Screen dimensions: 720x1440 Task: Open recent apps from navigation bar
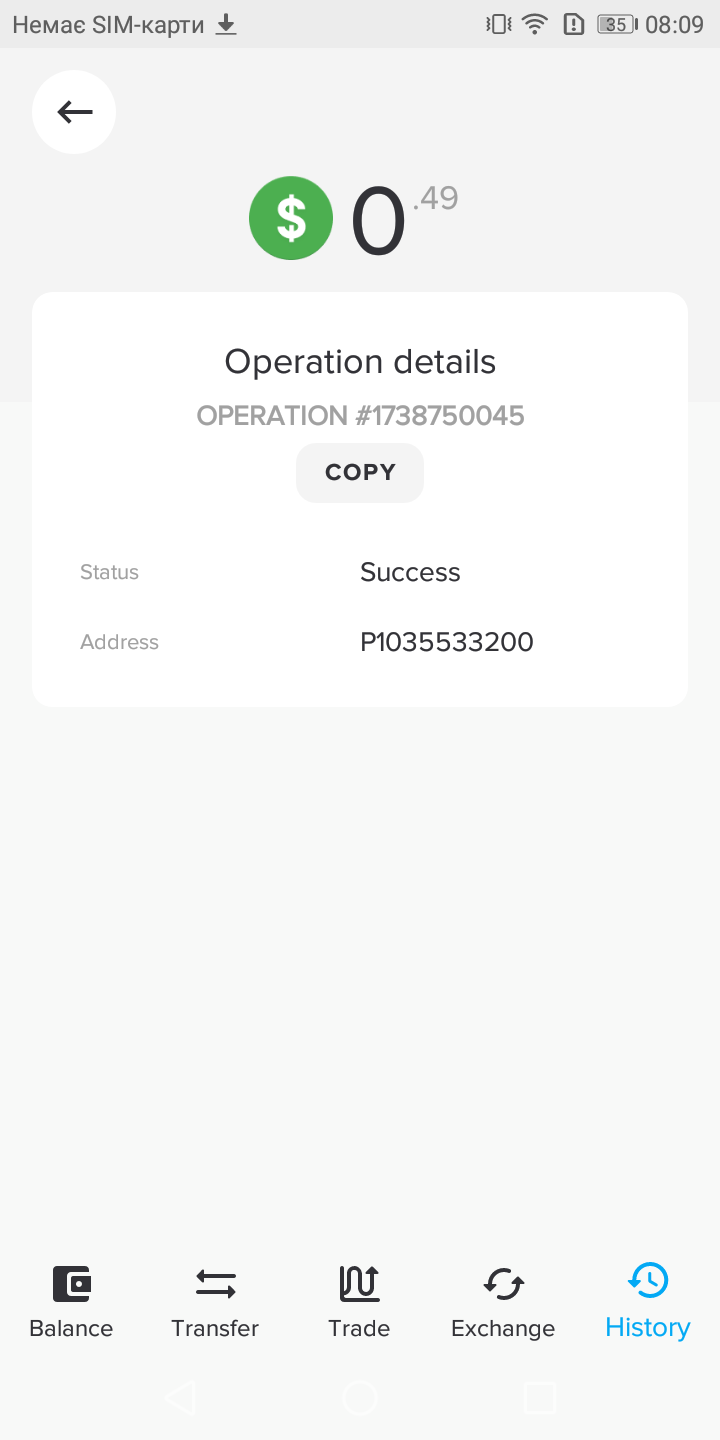pyautogui.click(x=540, y=1397)
